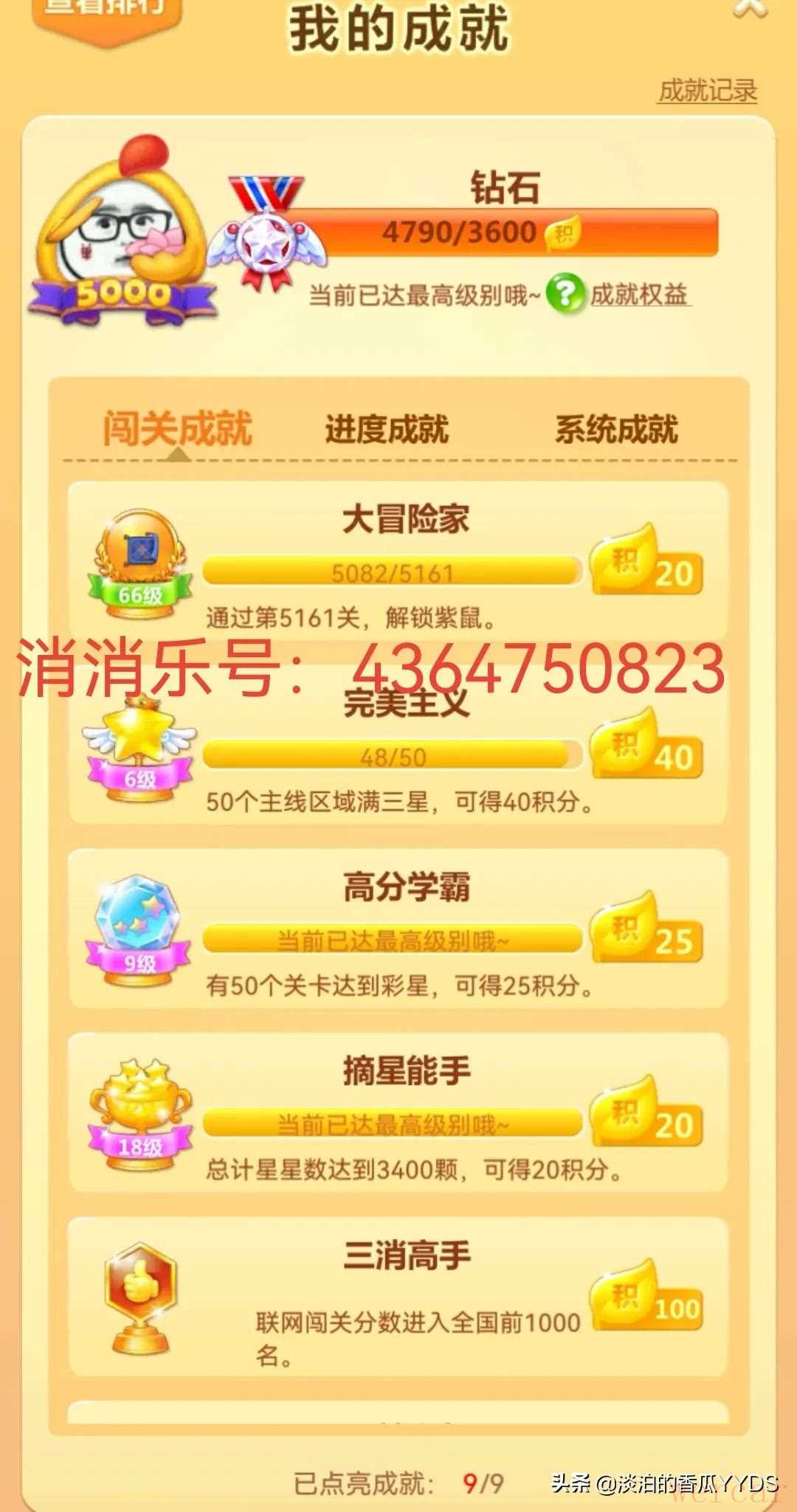Switch to the 进度成就 tab
Viewport: 797px width, 1512px height.
(x=387, y=429)
